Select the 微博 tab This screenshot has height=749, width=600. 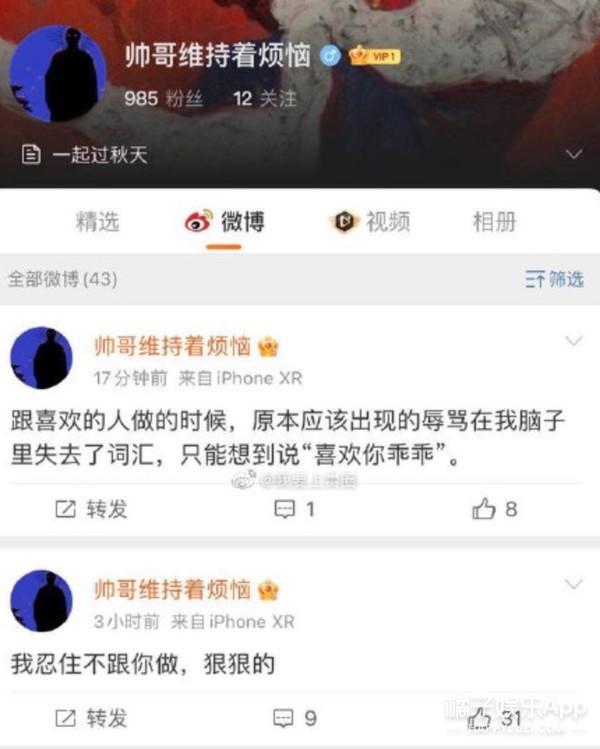point(226,222)
